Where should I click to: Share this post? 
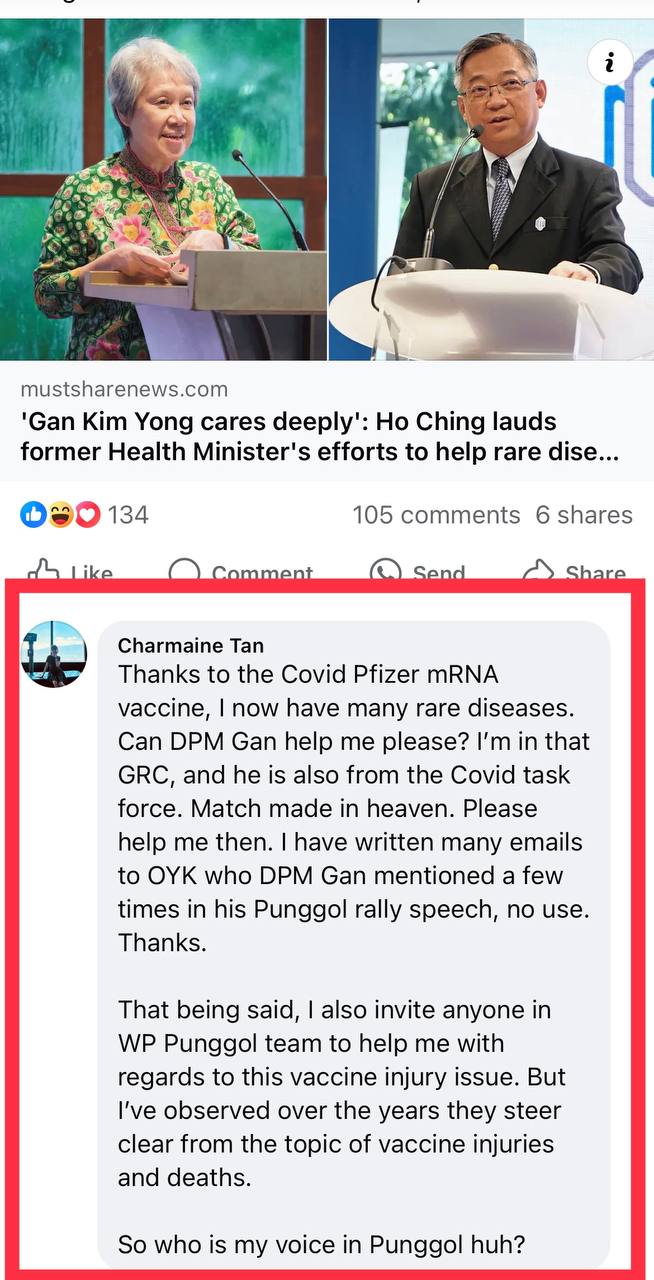click(575, 572)
